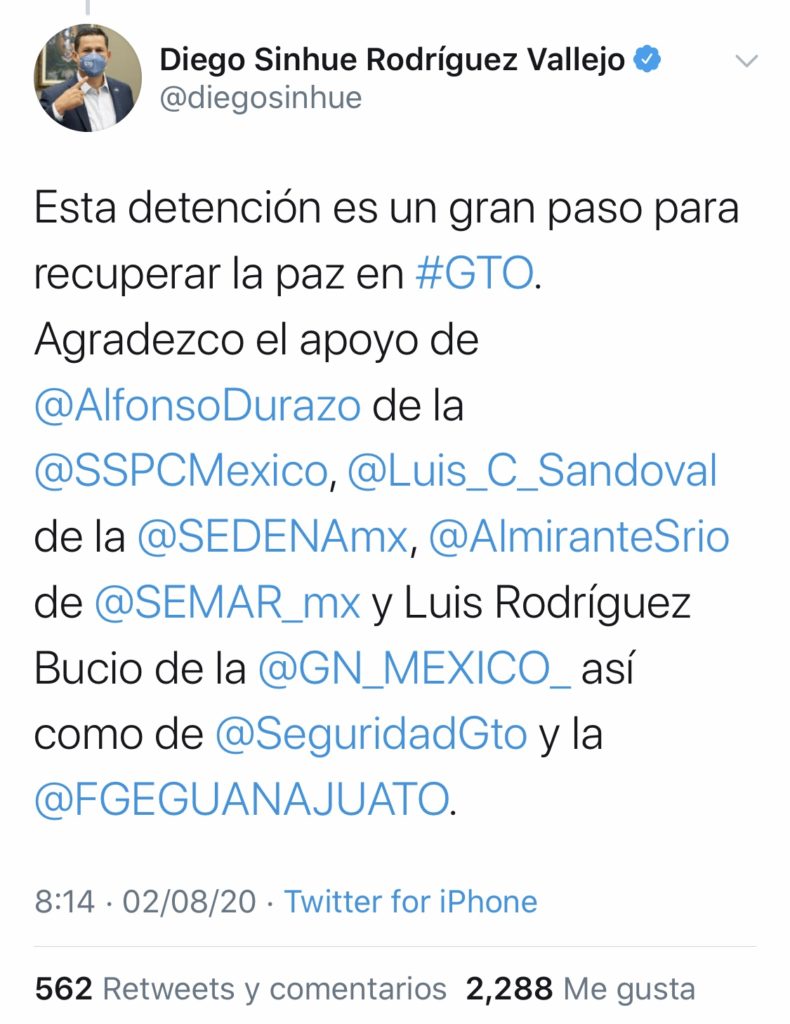Tap the @GN_MEXICO_ mention
Image resolution: width=790 pixels, height=1024 pixels.
click(414, 669)
